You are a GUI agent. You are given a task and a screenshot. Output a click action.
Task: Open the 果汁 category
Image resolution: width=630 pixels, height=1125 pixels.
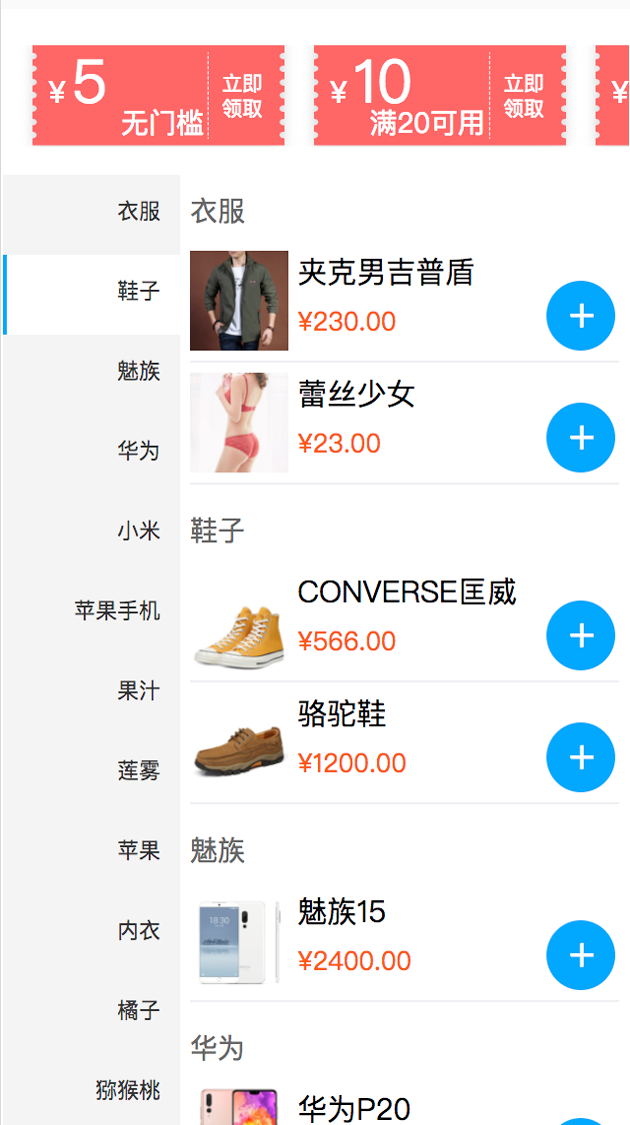138,691
